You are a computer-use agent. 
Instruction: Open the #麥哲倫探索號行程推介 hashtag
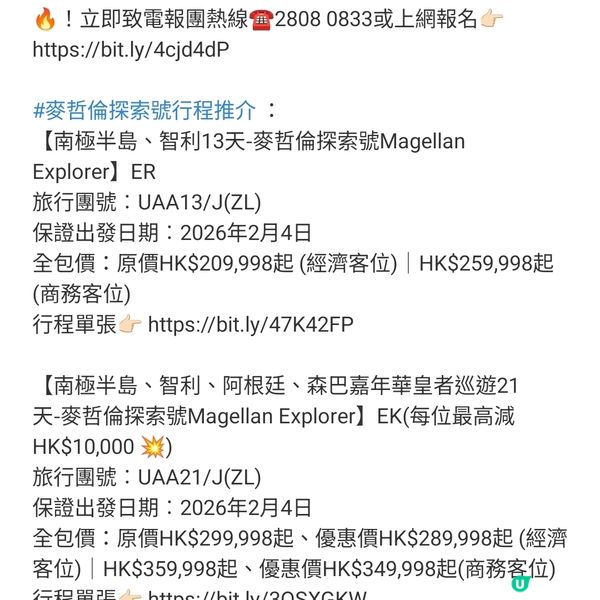[144, 108]
